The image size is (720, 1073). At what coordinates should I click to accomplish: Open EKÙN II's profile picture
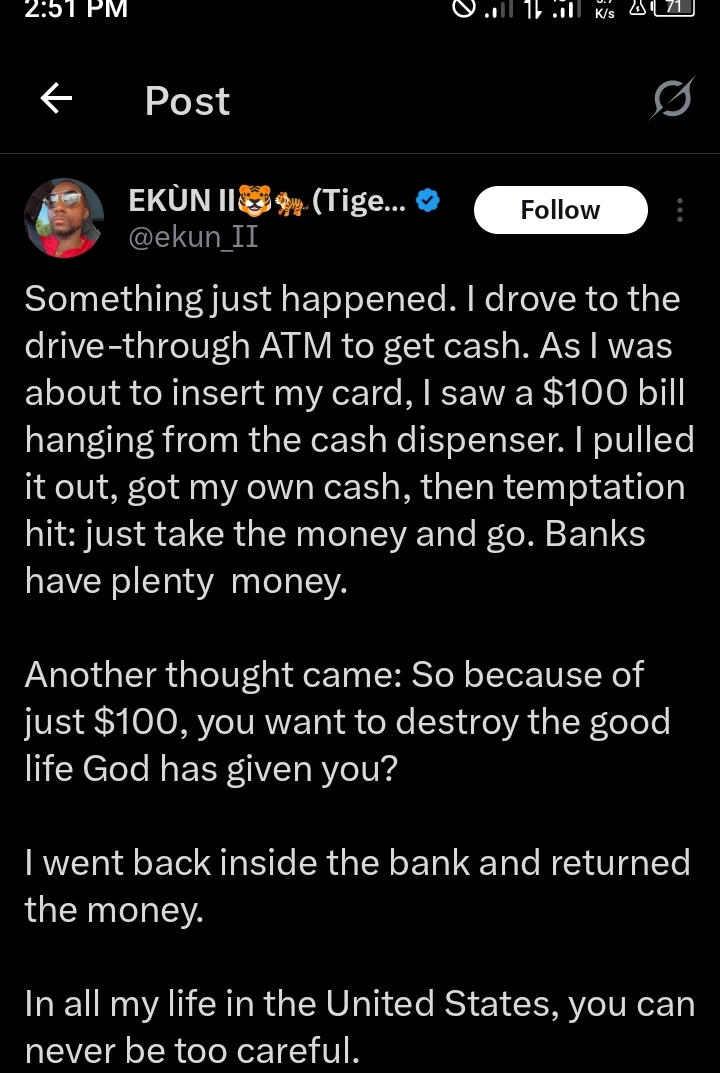point(64,218)
